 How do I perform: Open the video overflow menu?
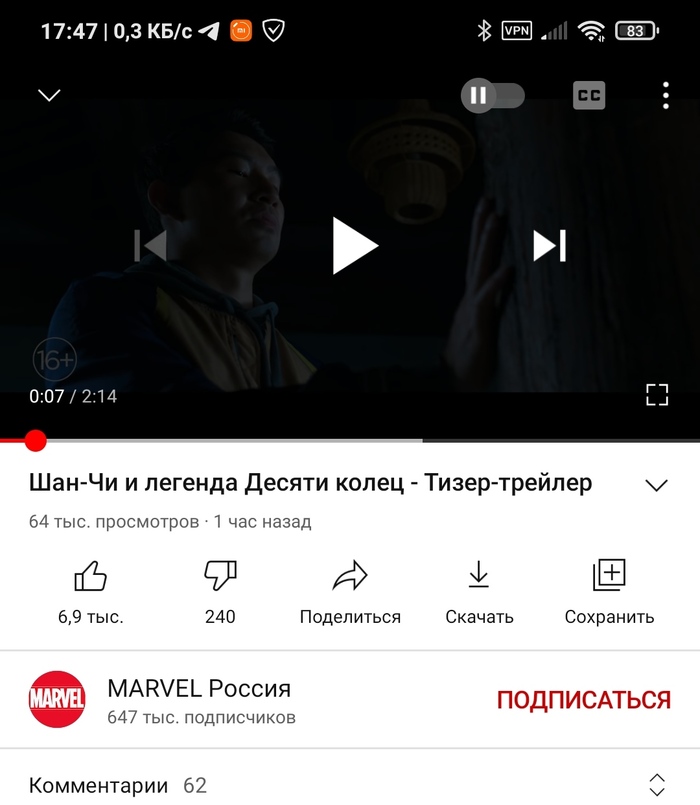[665, 95]
